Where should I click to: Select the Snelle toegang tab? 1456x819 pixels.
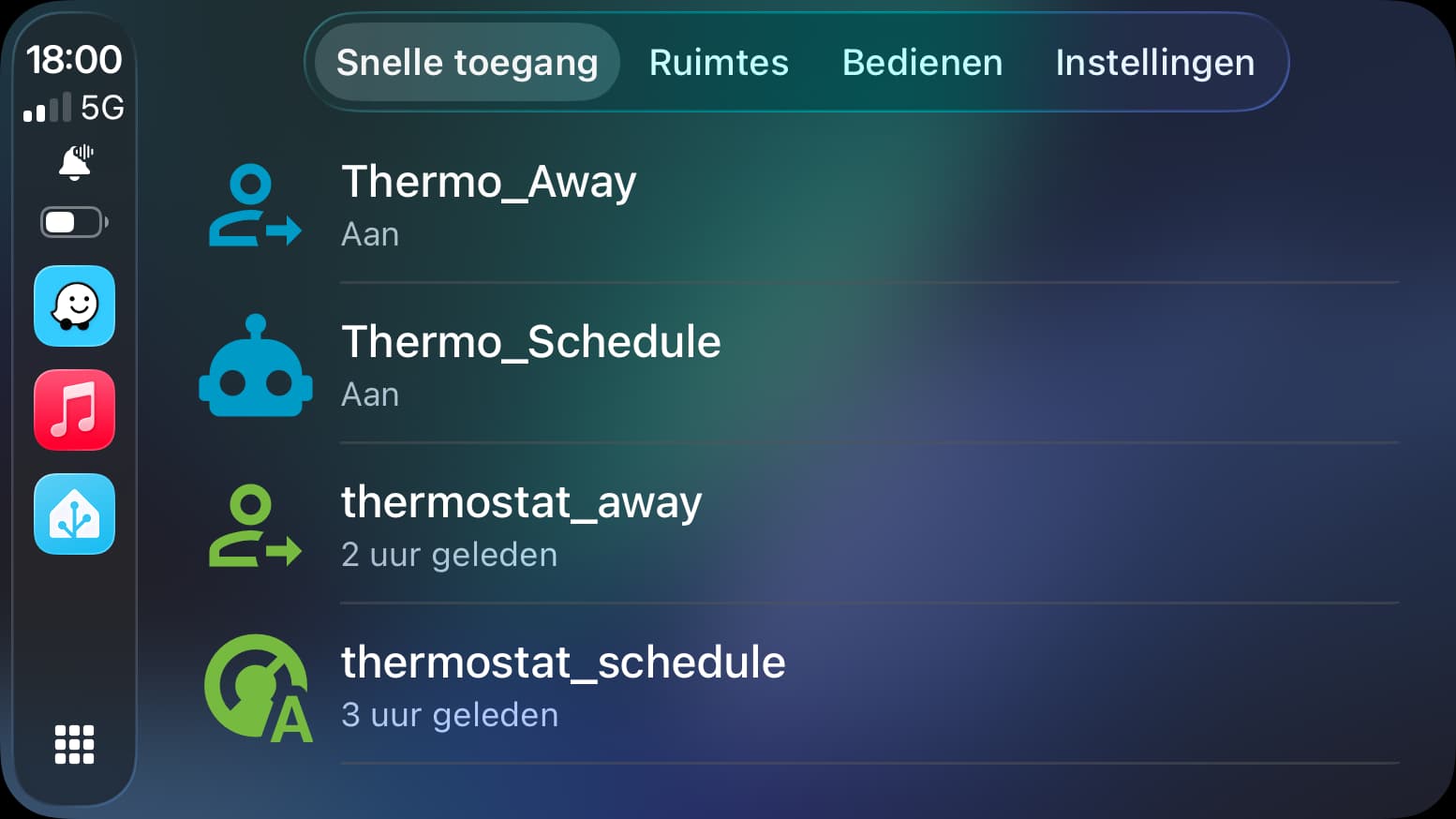coord(467,63)
